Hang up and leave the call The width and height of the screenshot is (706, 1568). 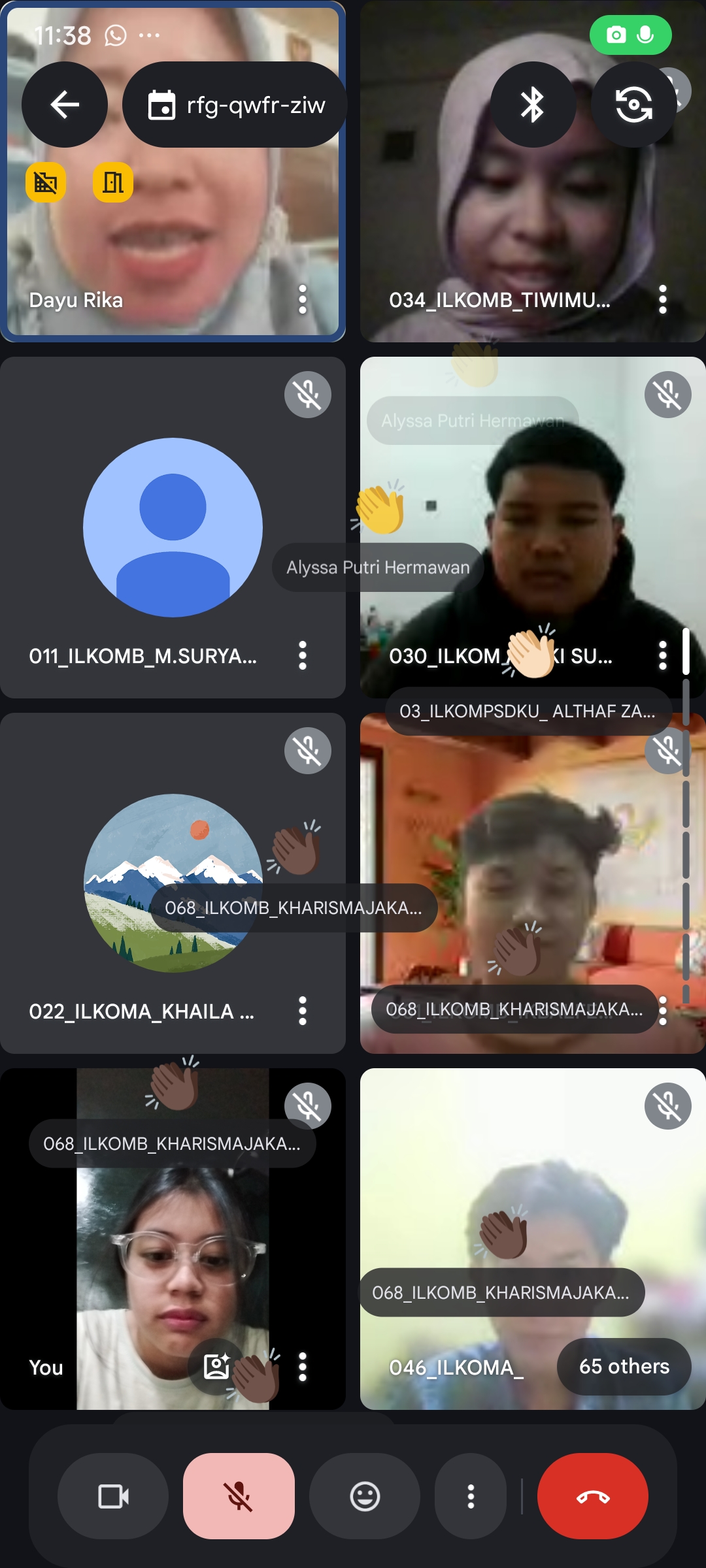(592, 1496)
